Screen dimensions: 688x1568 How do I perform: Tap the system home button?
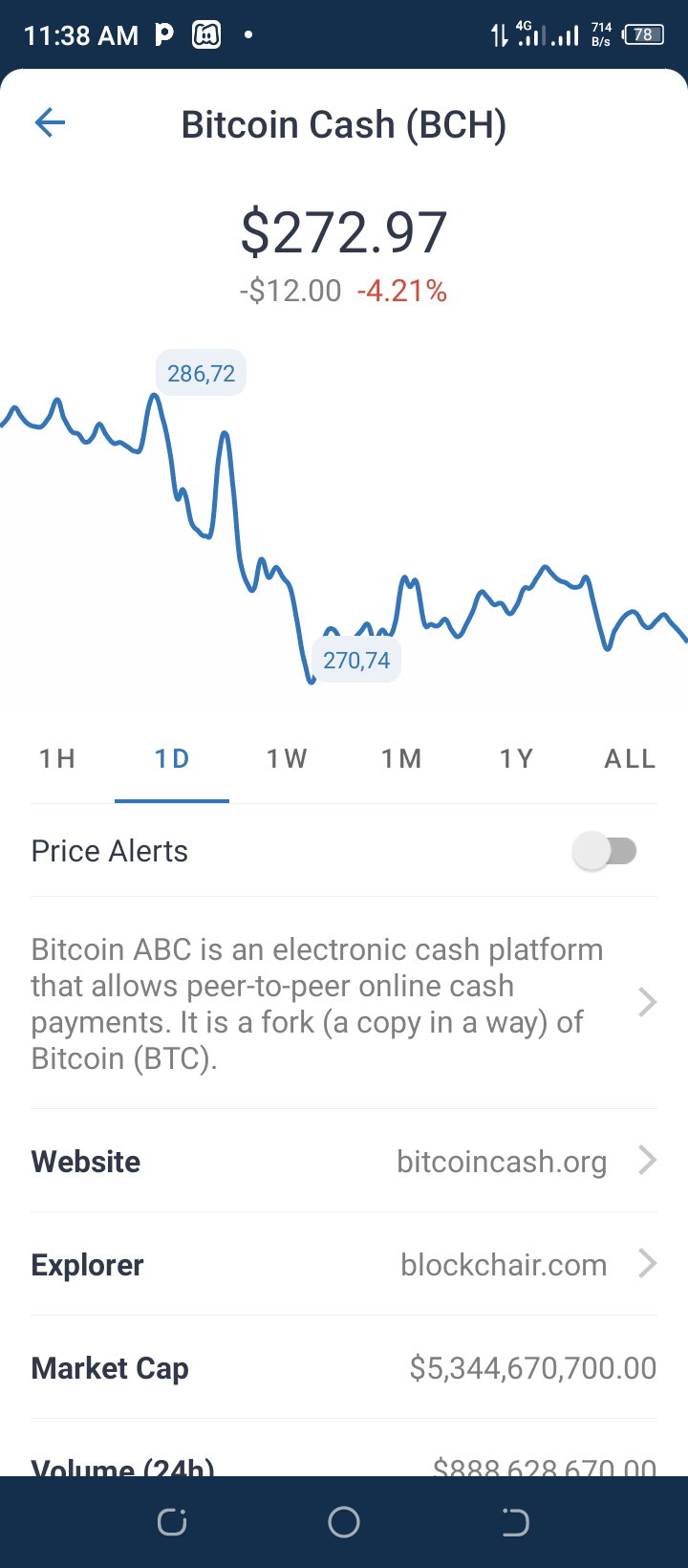(x=344, y=1522)
